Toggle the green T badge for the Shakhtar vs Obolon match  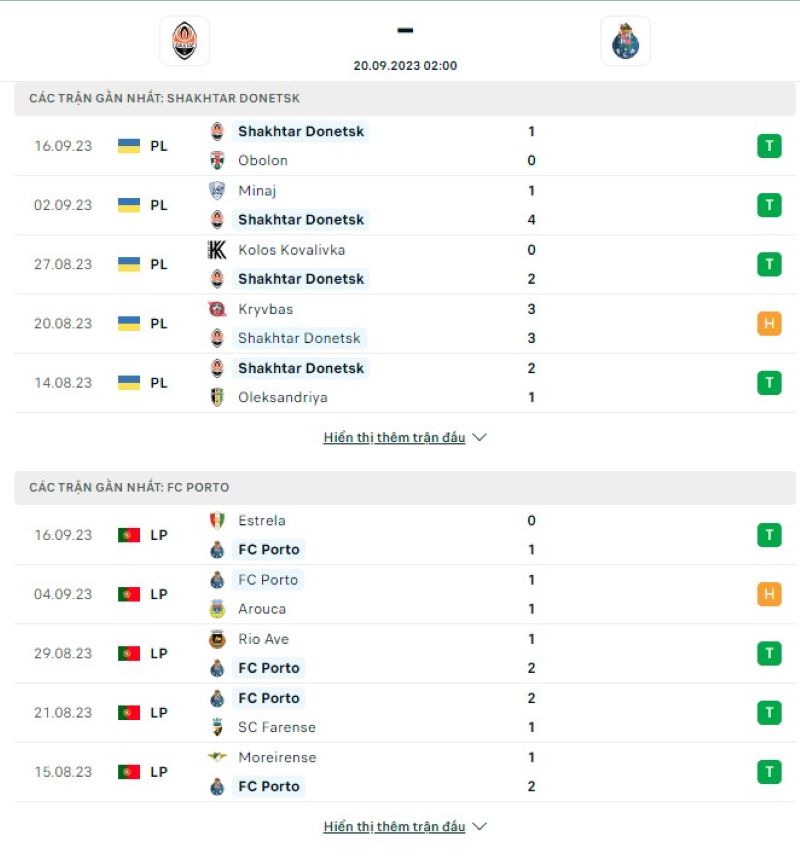(x=769, y=145)
